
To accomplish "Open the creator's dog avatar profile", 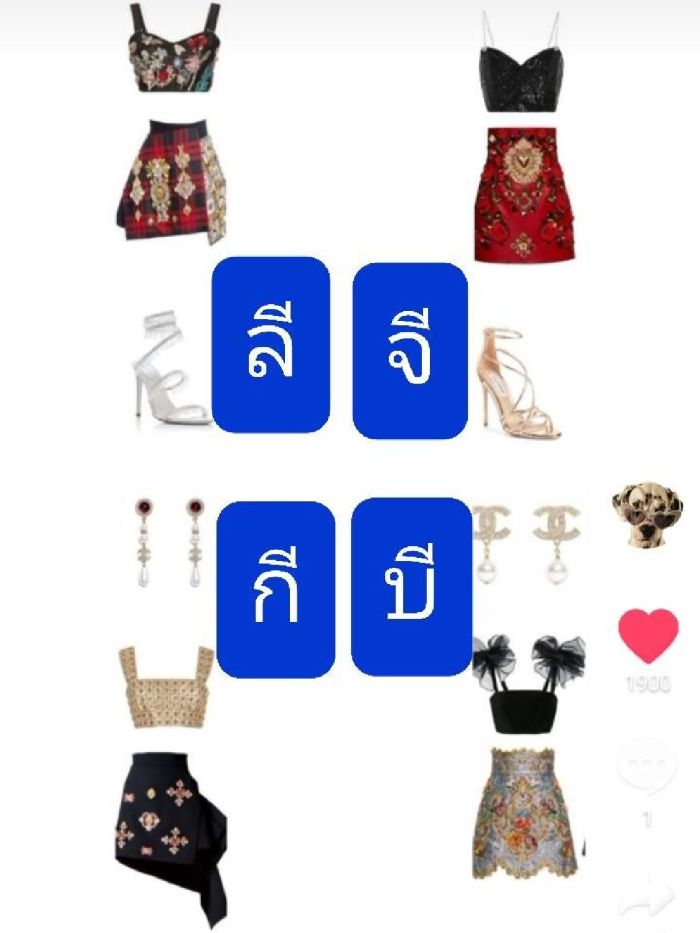I will point(647,515).
